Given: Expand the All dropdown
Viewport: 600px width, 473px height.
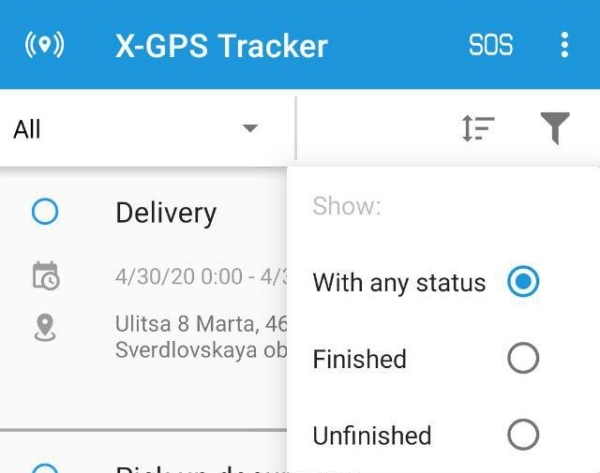Looking at the screenshot, I should click(x=137, y=129).
